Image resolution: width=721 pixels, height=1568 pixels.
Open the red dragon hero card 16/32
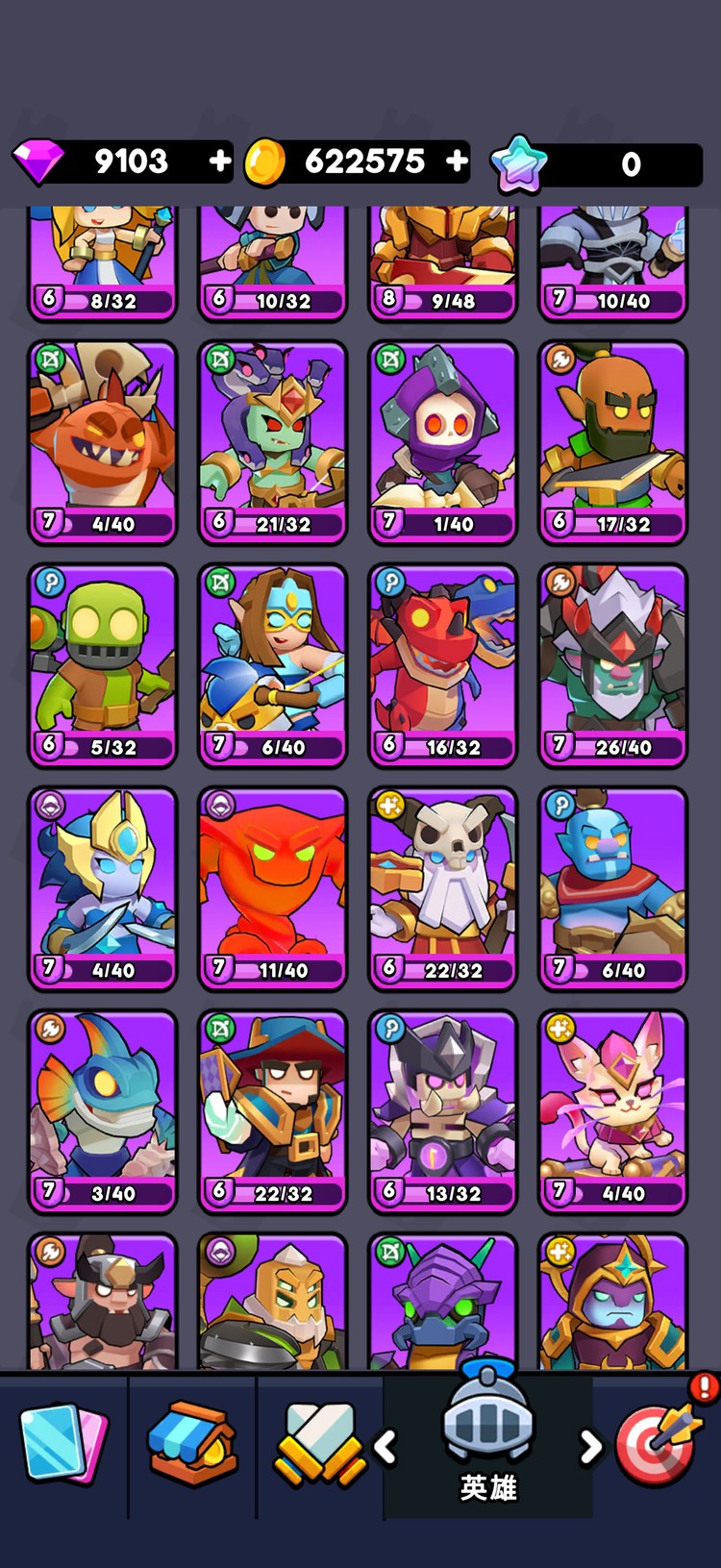pos(443,666)
